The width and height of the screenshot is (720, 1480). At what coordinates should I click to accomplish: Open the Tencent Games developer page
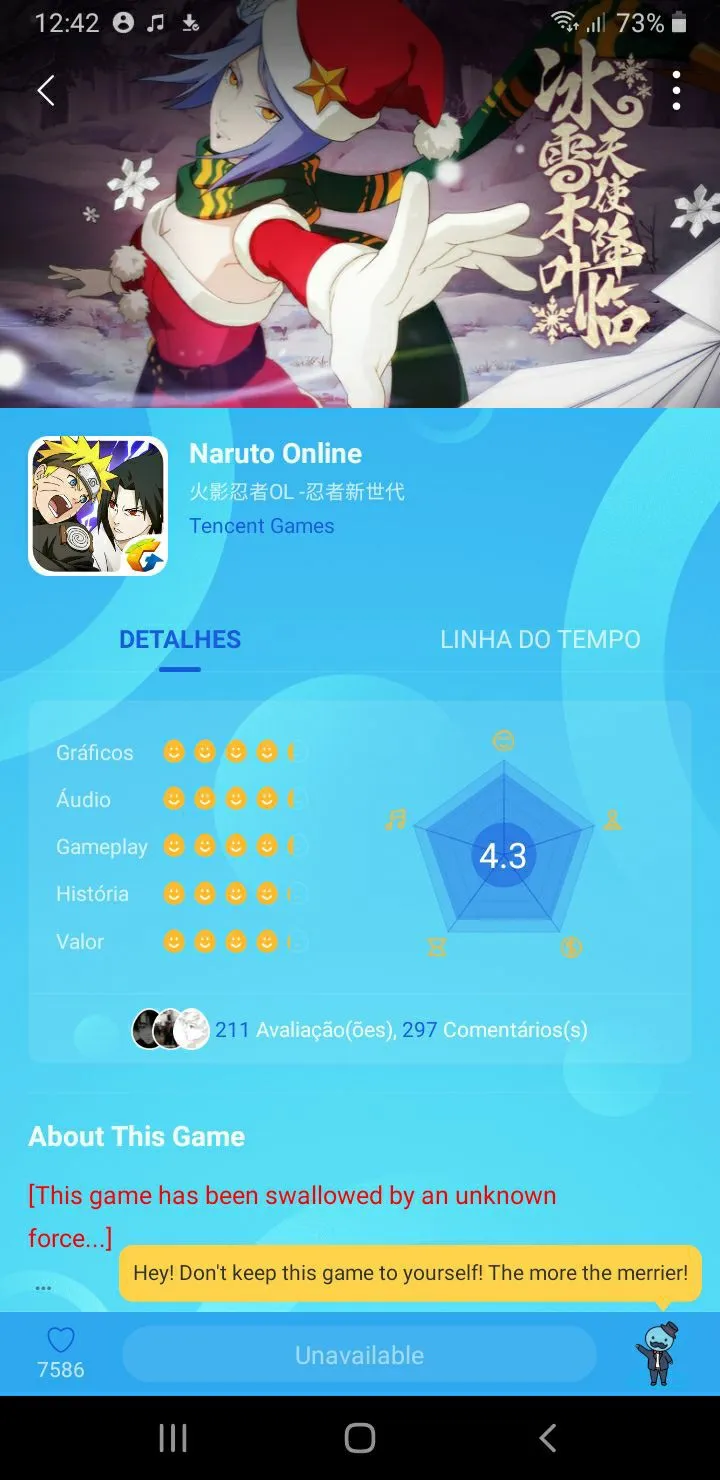[x=262, y=526]
